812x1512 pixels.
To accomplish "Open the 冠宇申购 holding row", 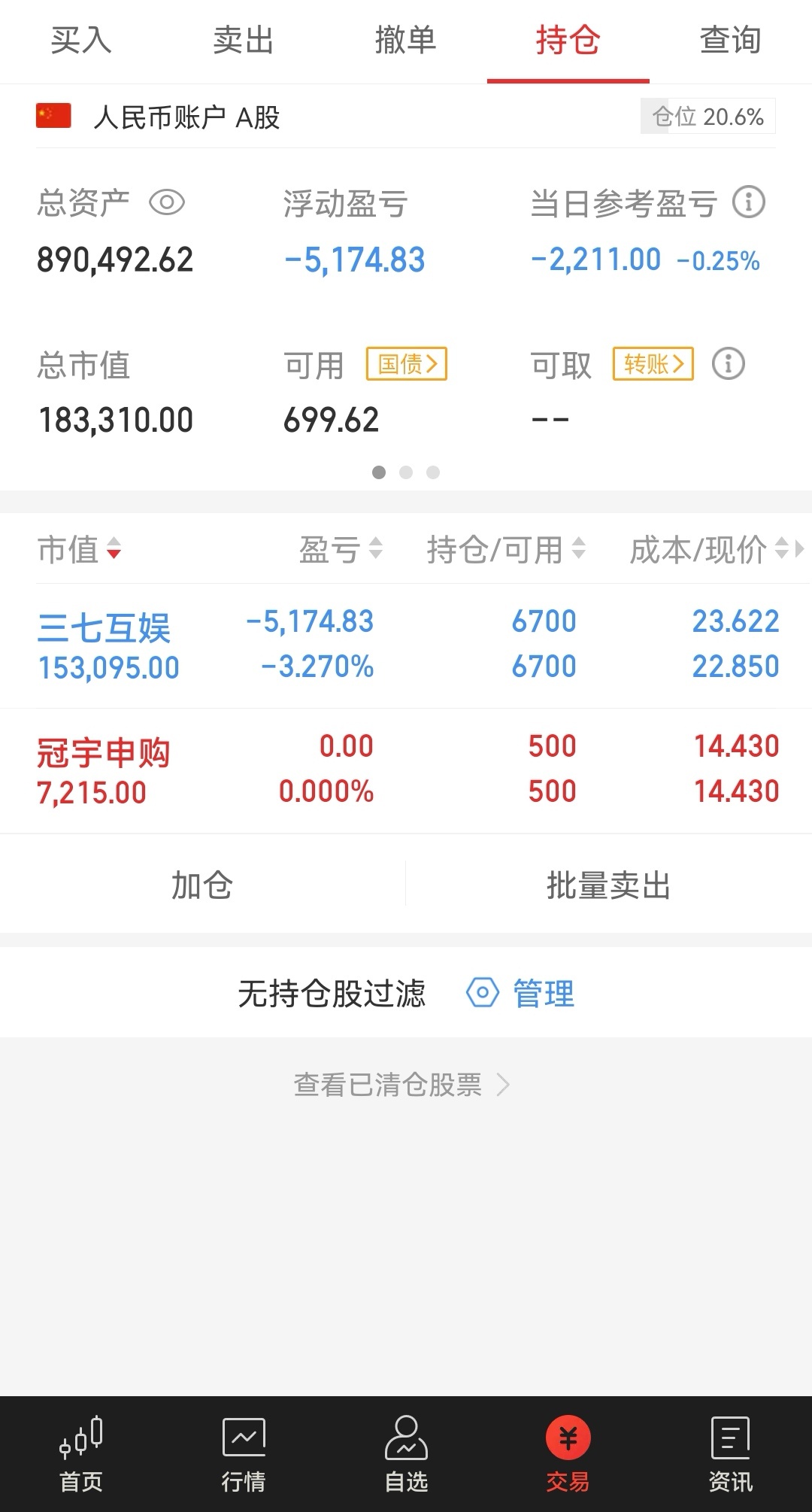I will click(406, 770).
